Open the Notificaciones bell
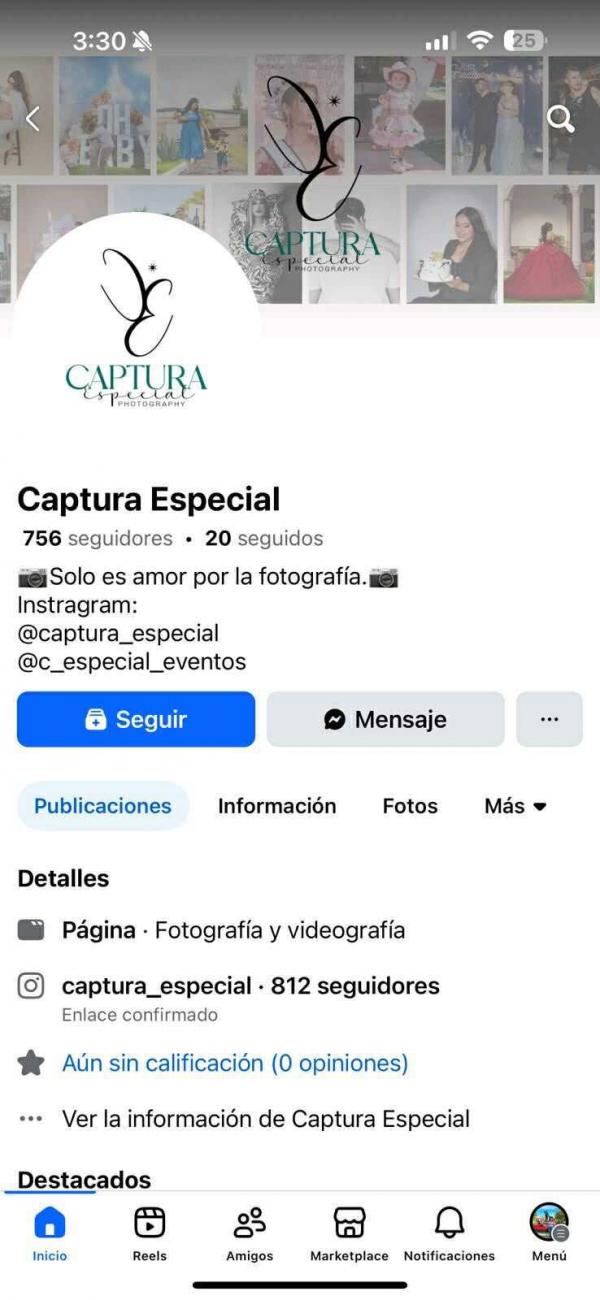Viewport: 600px width, 1300px height. click(449, 1232)
